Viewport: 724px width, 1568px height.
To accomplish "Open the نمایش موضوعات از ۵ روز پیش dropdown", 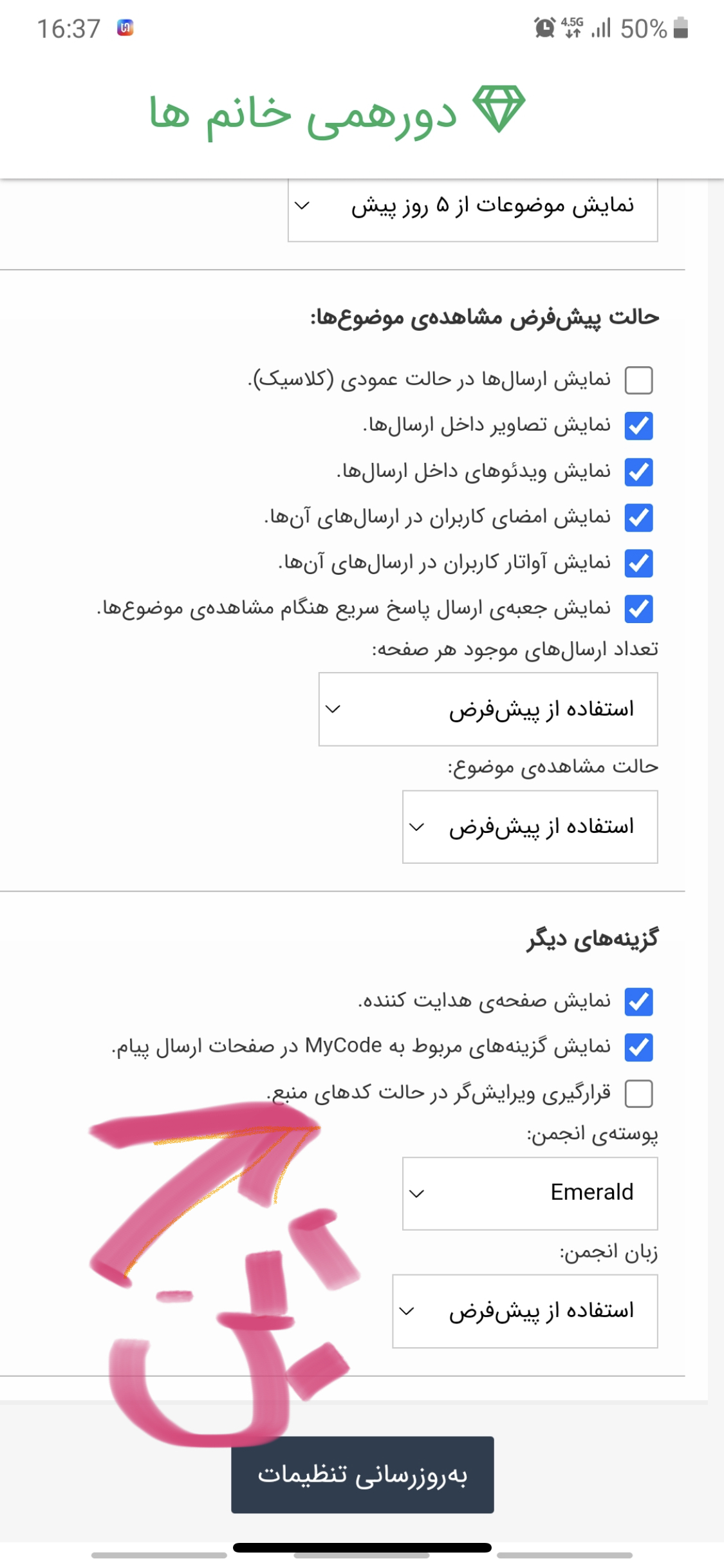I will pos(472,207).
